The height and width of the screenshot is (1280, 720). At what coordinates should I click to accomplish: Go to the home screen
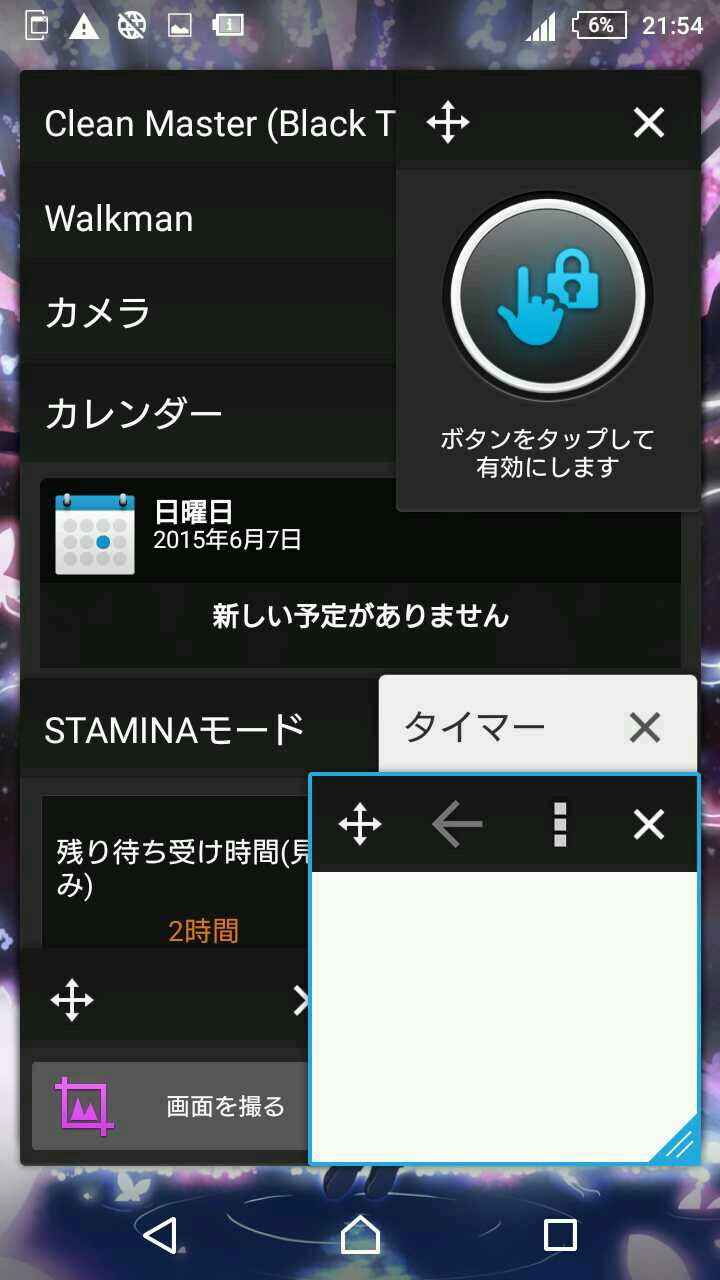click(360, 1235)
